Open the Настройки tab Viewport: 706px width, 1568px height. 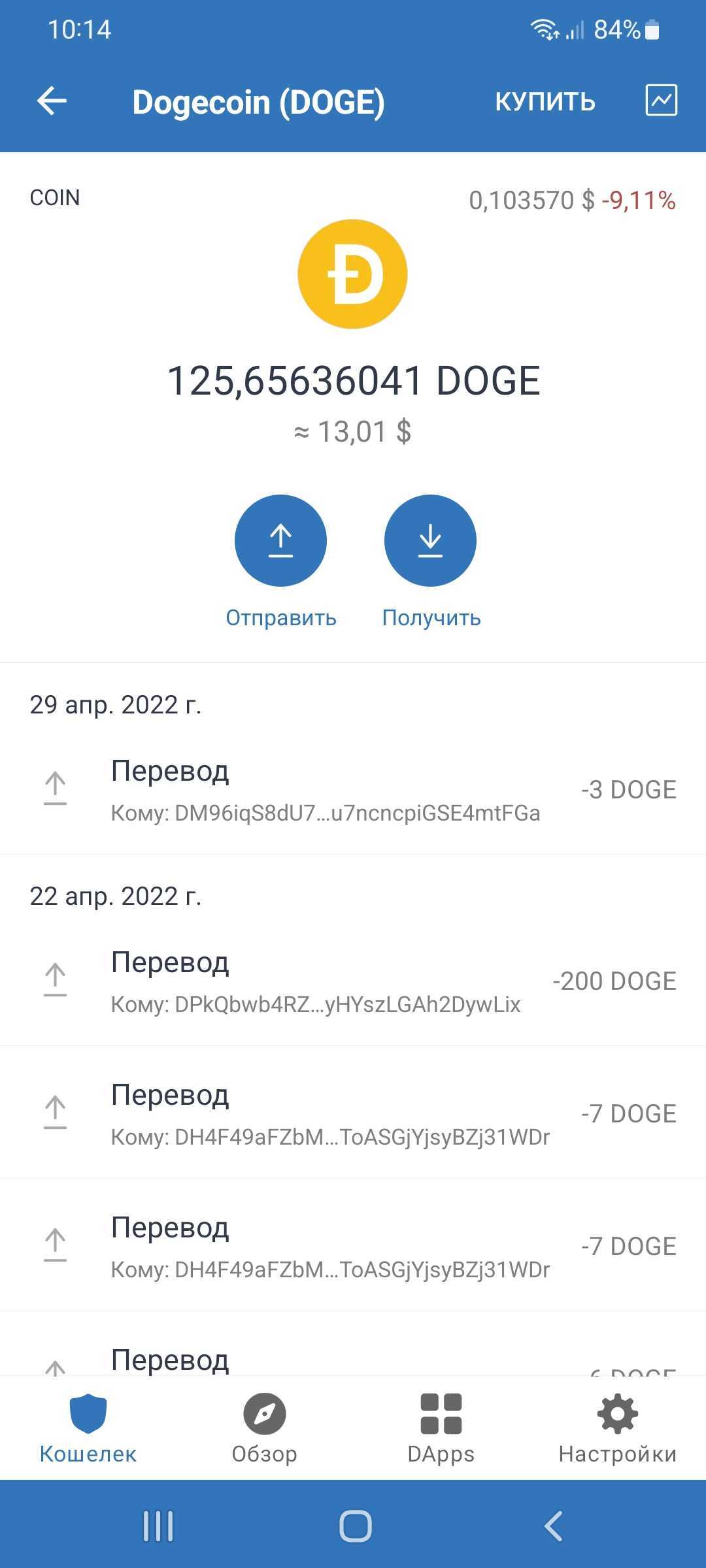617,1428
